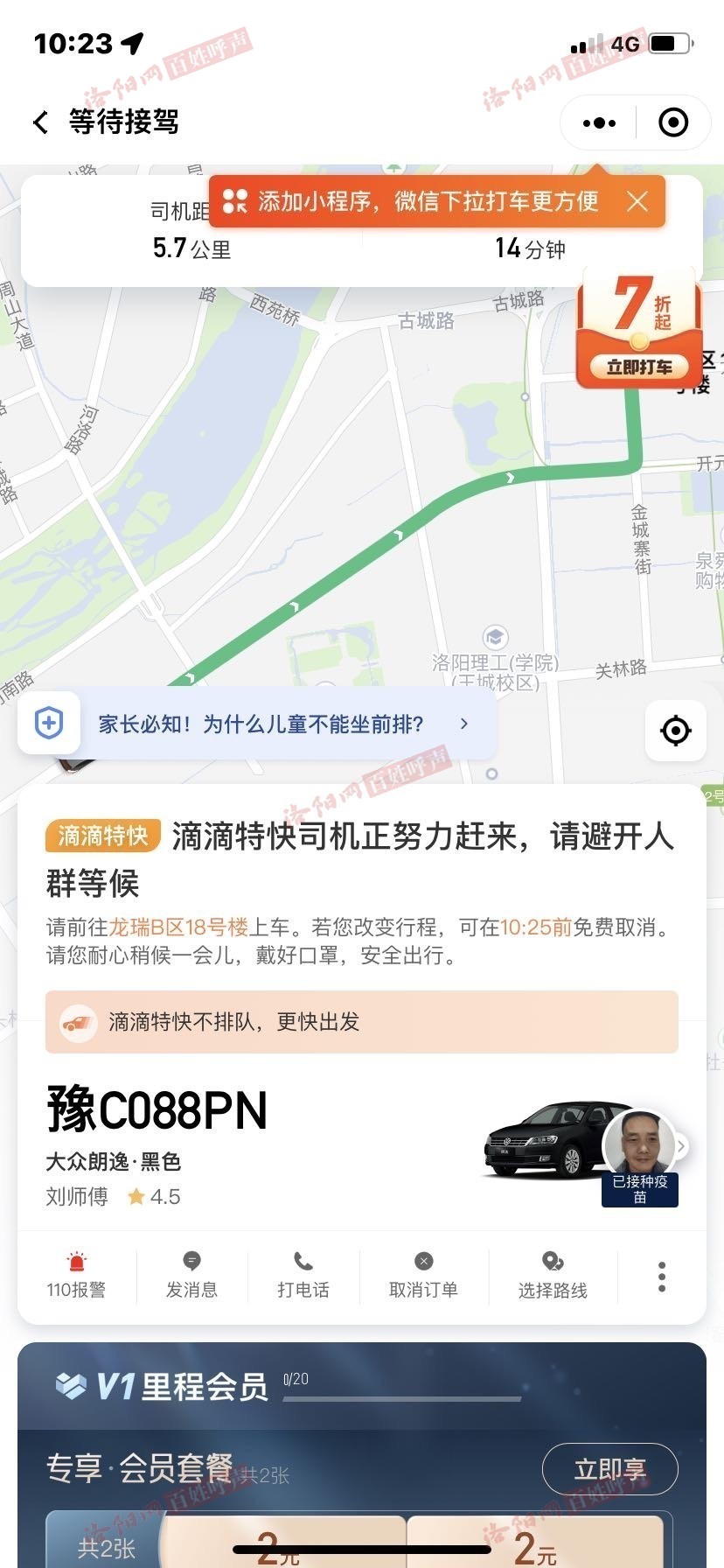
Task: Close the mini program via circle icon
Action: (672, 122)
